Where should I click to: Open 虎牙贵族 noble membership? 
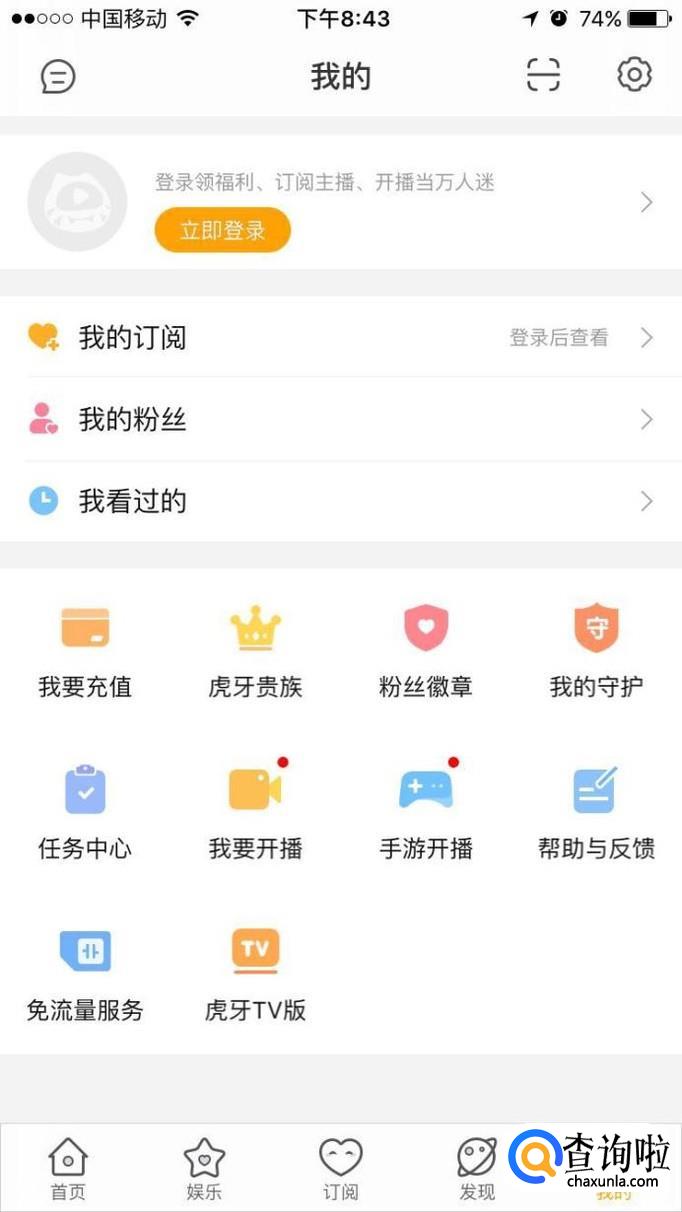pyautogui.click(x=255, y=650)
